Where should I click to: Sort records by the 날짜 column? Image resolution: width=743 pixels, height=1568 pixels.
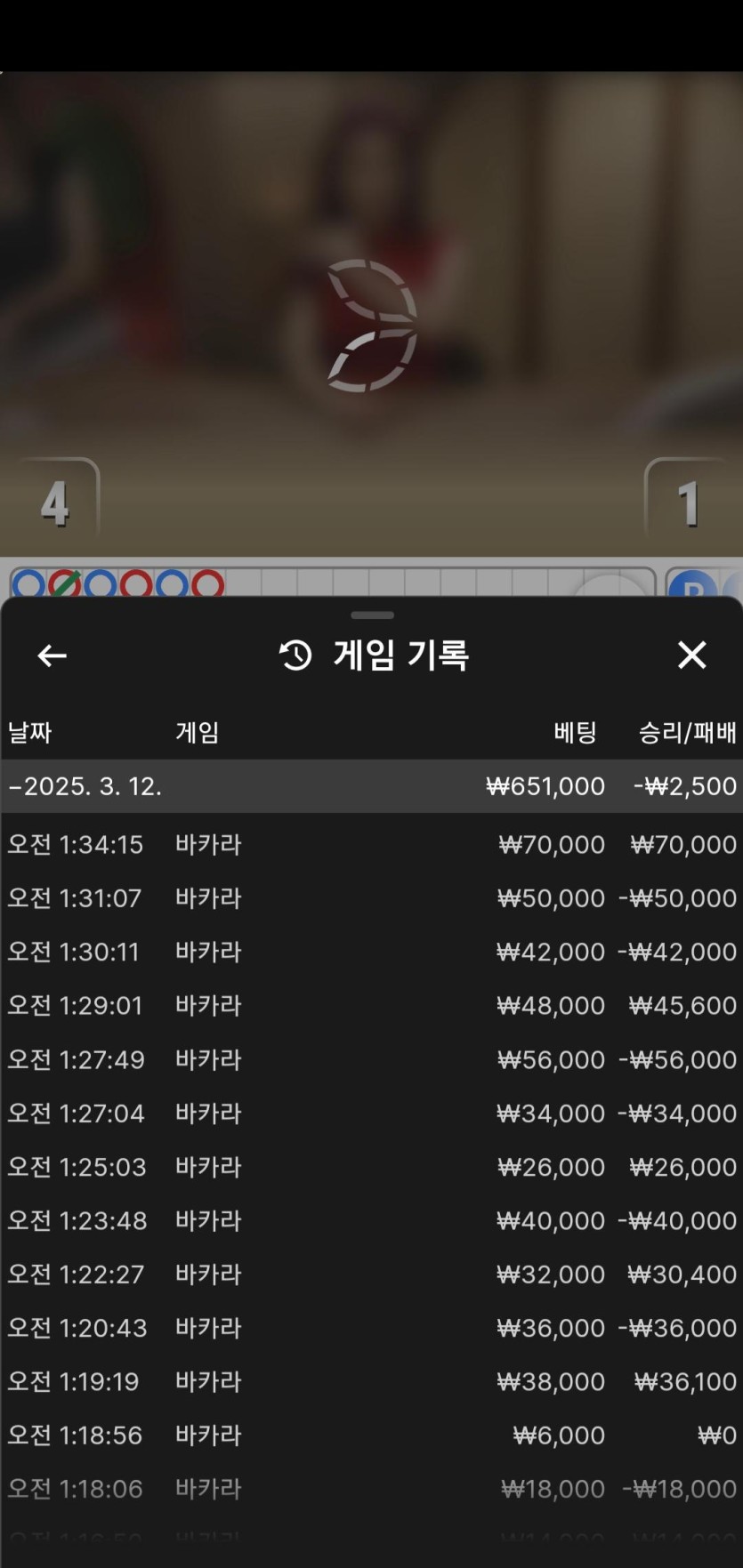tap(30, 733)
